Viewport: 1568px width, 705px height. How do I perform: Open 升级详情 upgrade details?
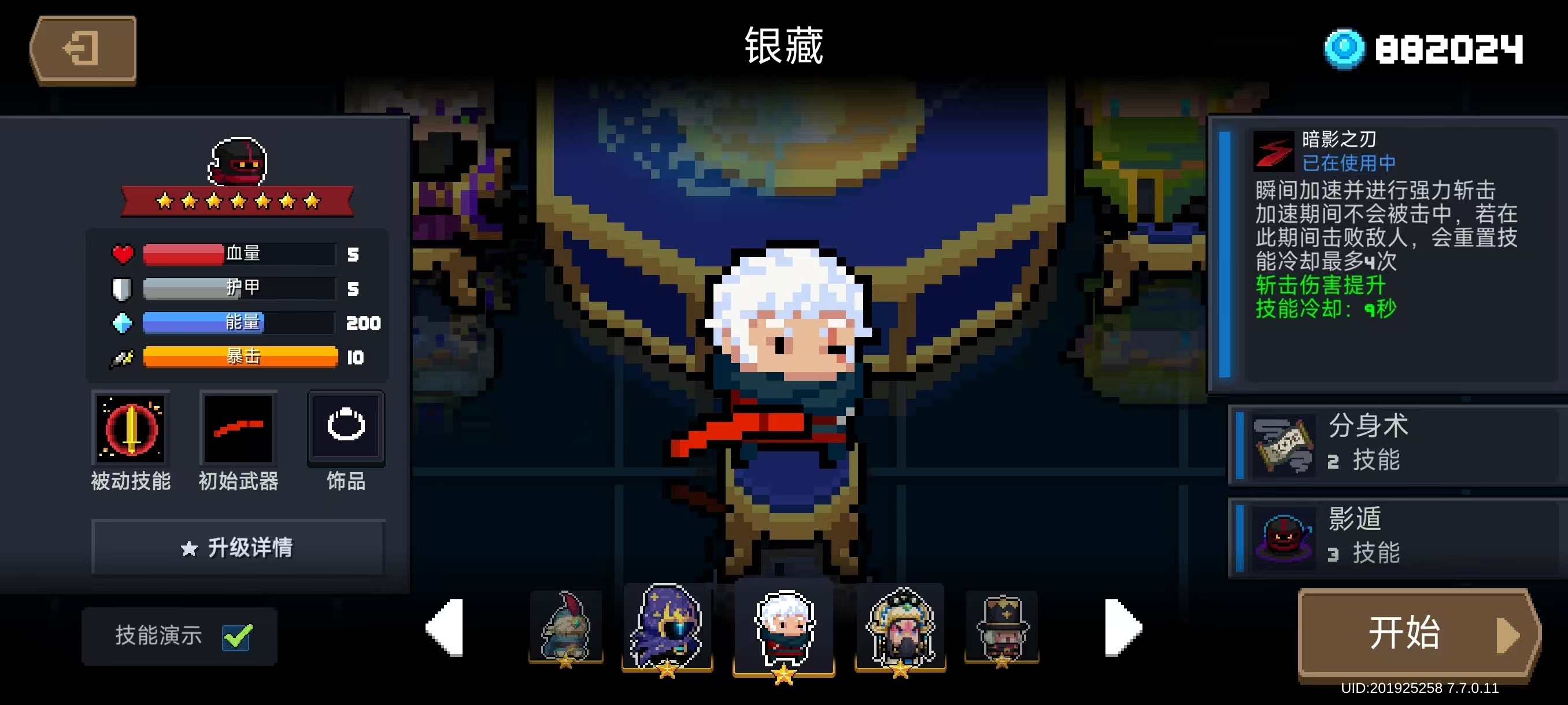pos(238,547)
